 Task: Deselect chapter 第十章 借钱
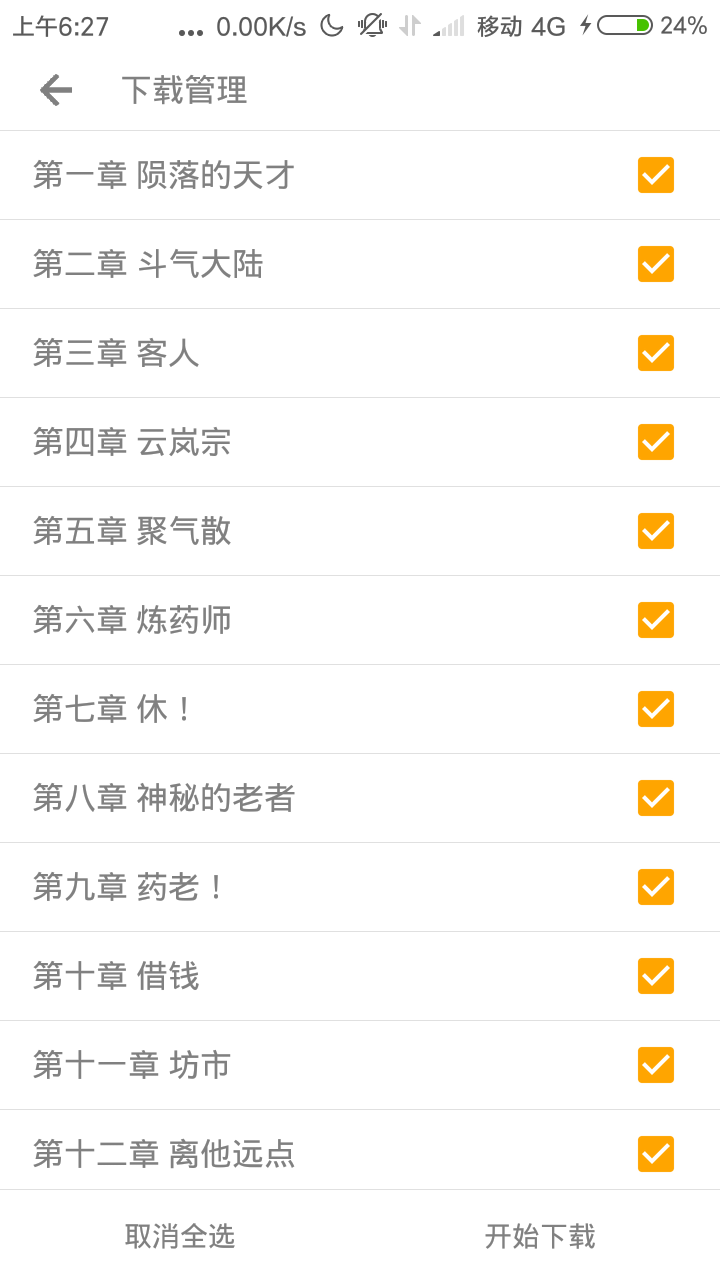pos(655,976)
